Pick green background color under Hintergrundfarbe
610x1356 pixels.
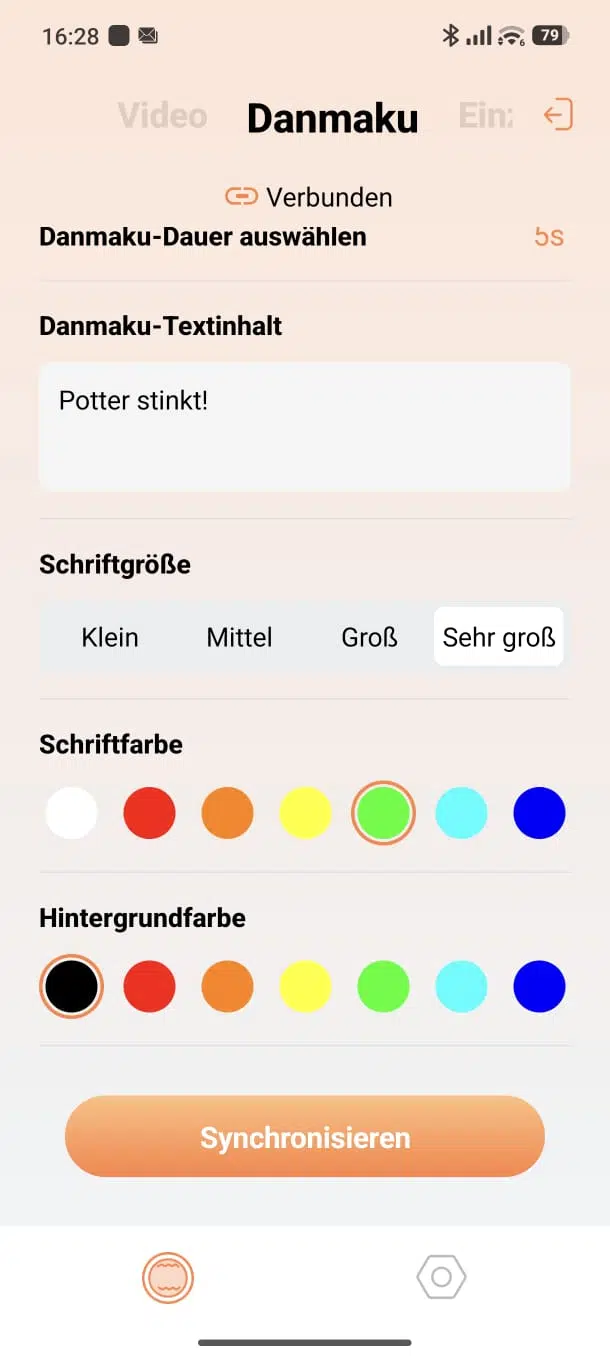[x=383, y=987]
